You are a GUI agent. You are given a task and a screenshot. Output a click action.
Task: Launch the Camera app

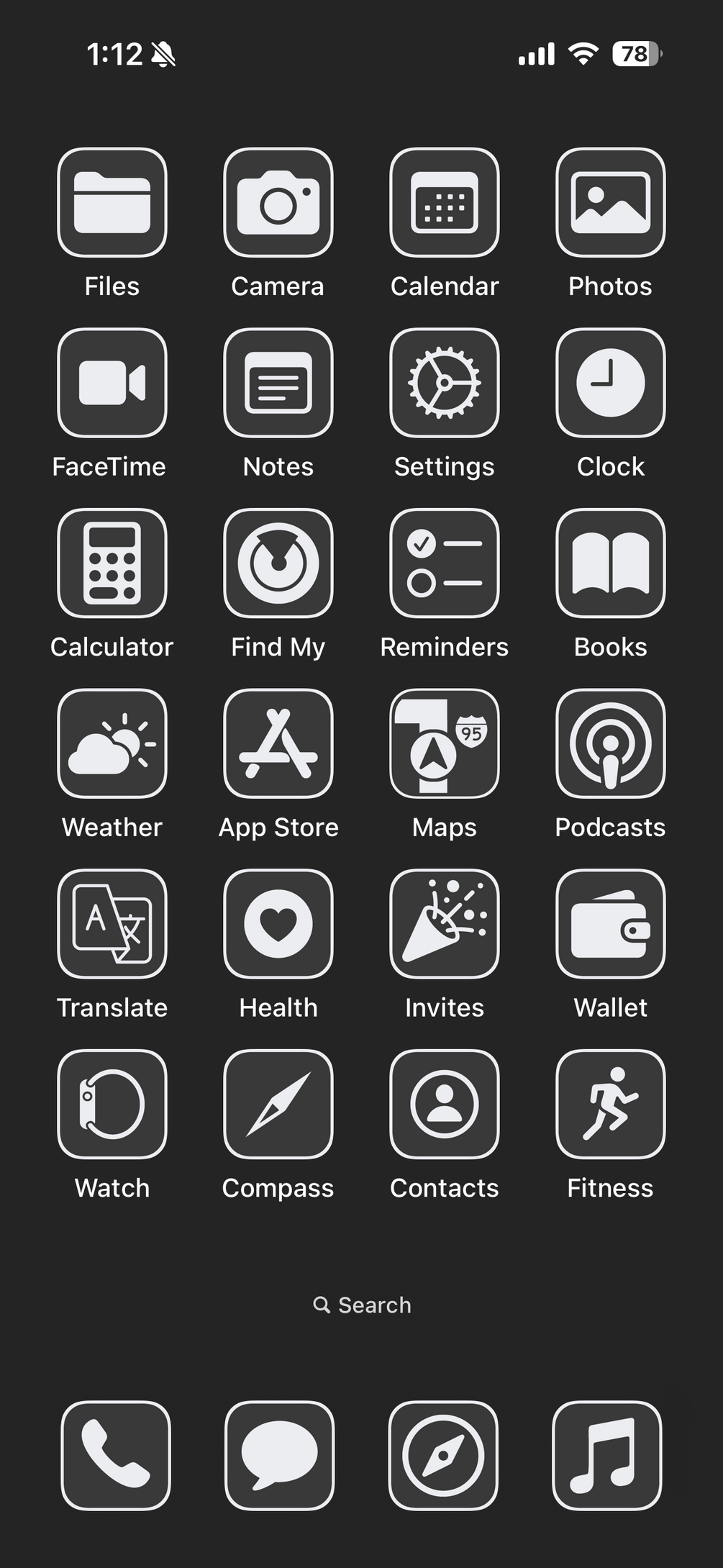point(278,202)
